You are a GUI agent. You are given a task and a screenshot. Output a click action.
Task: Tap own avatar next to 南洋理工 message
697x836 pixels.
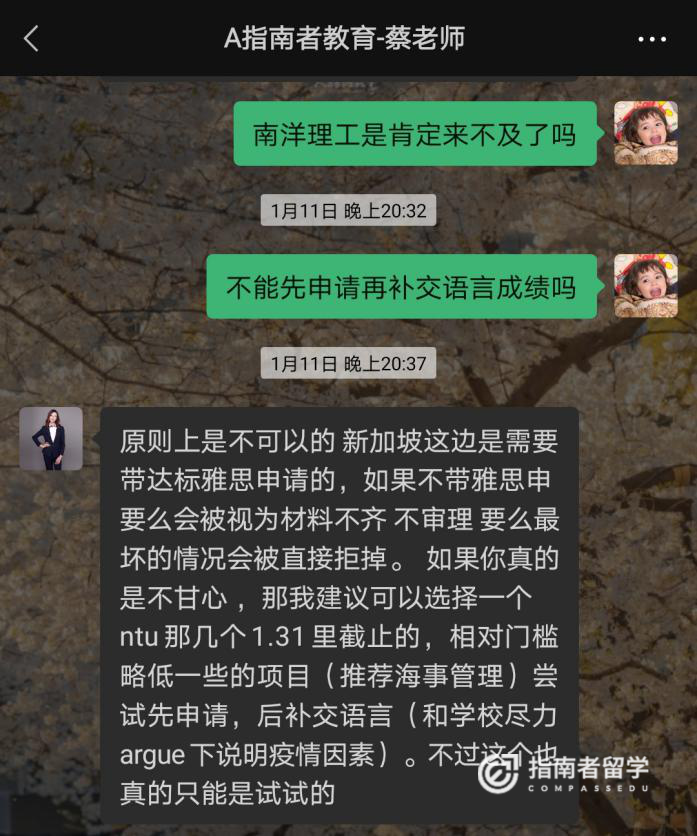click(645, 133)
